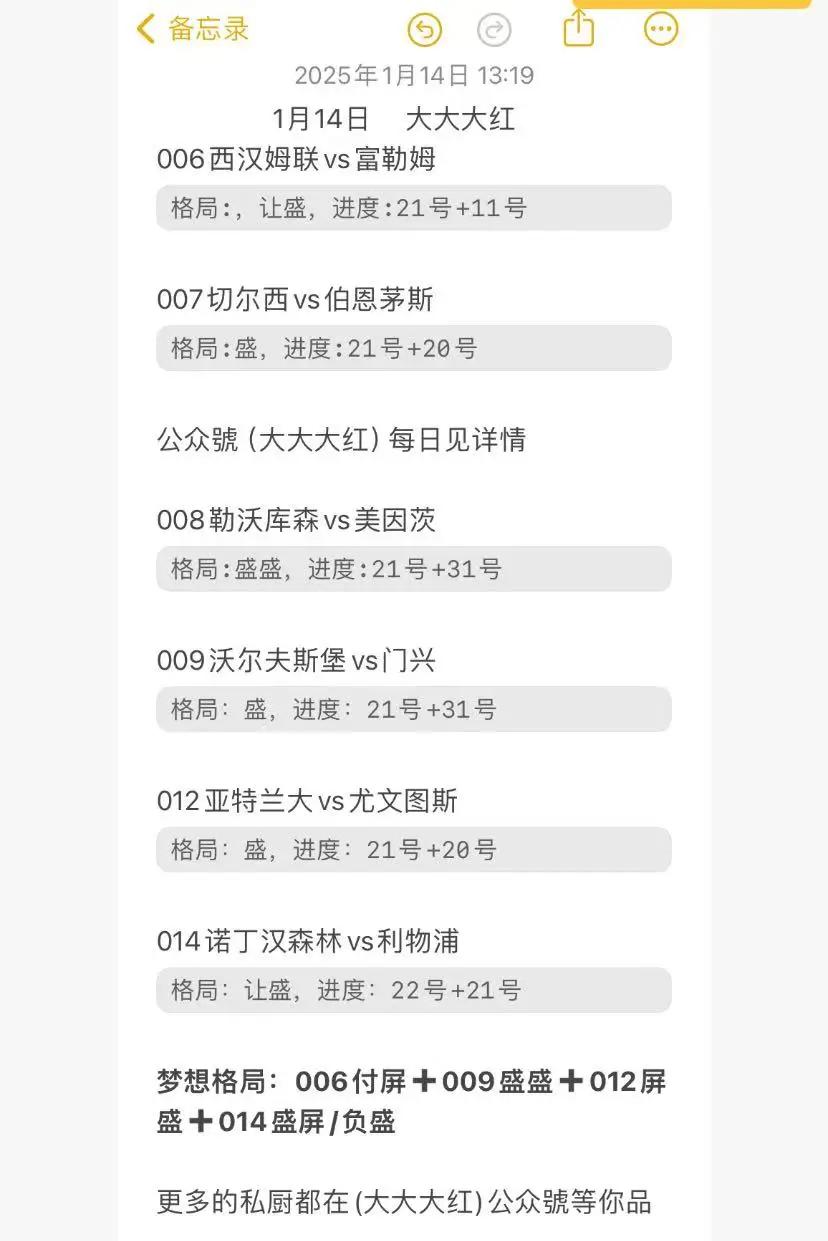Viewport: 828px width, 1241px height.
Task: Share this note
Action: pyautogui.click(x=578, y=28)
